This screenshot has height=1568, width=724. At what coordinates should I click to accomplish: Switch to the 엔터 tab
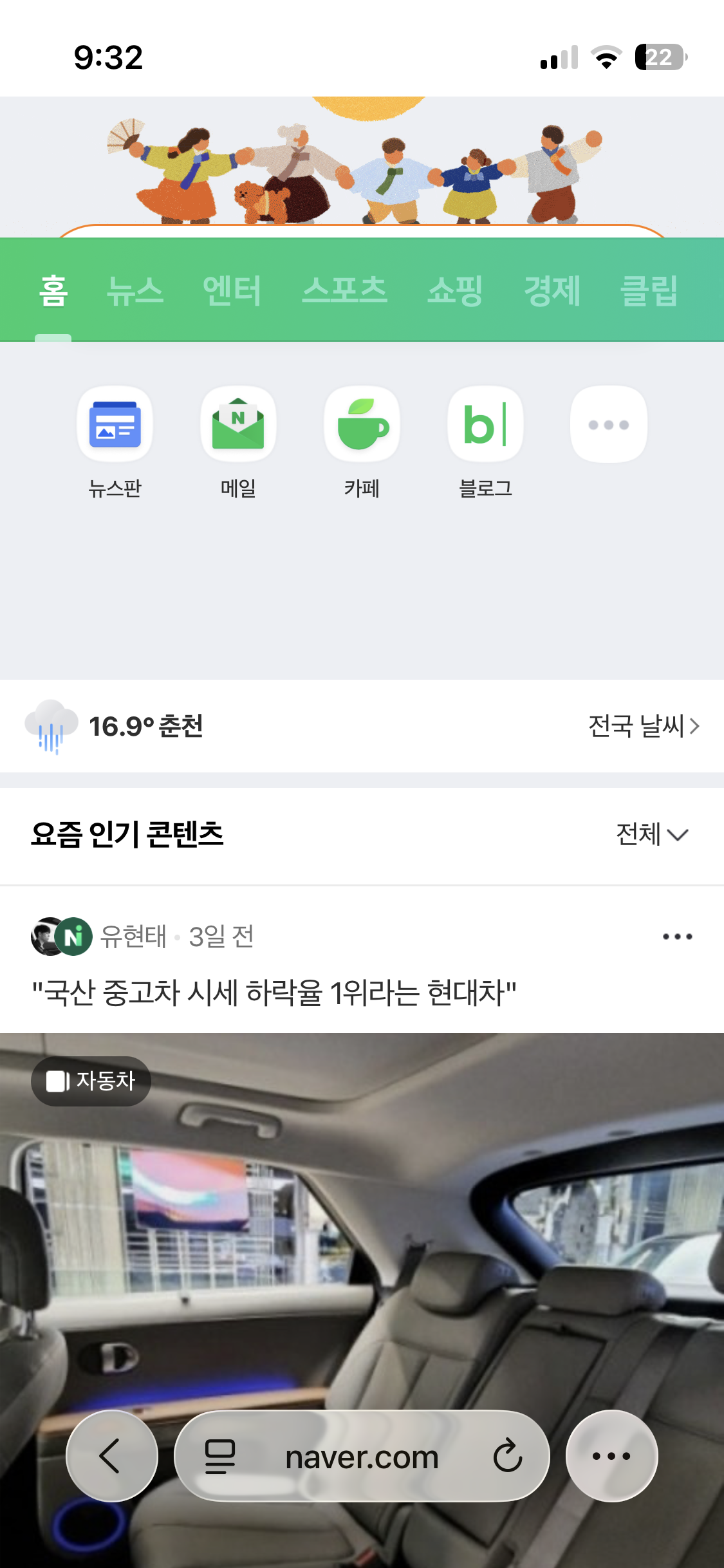point(232,291)
